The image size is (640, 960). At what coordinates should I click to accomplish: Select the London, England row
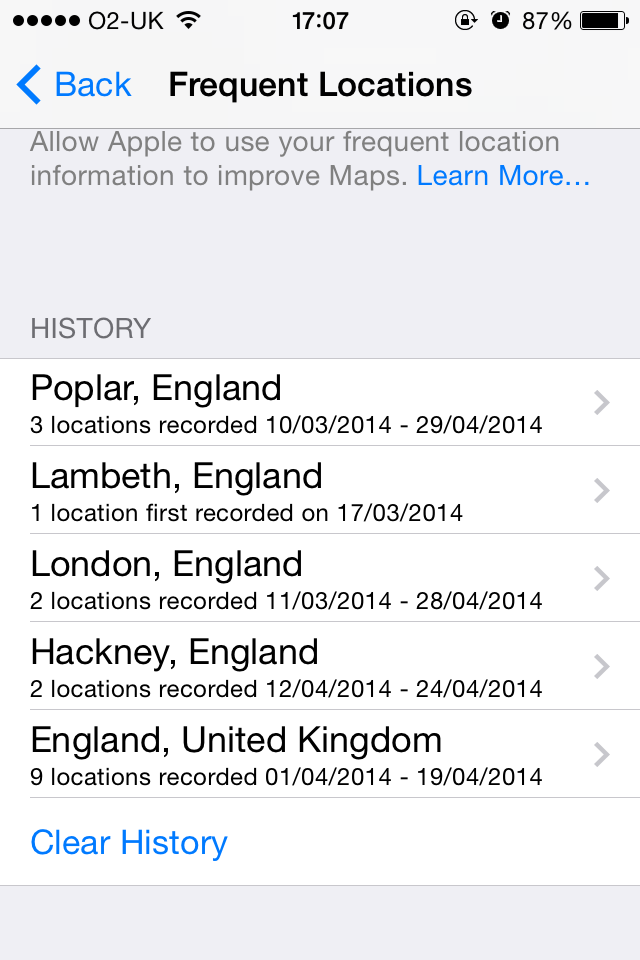click(320, 578)
